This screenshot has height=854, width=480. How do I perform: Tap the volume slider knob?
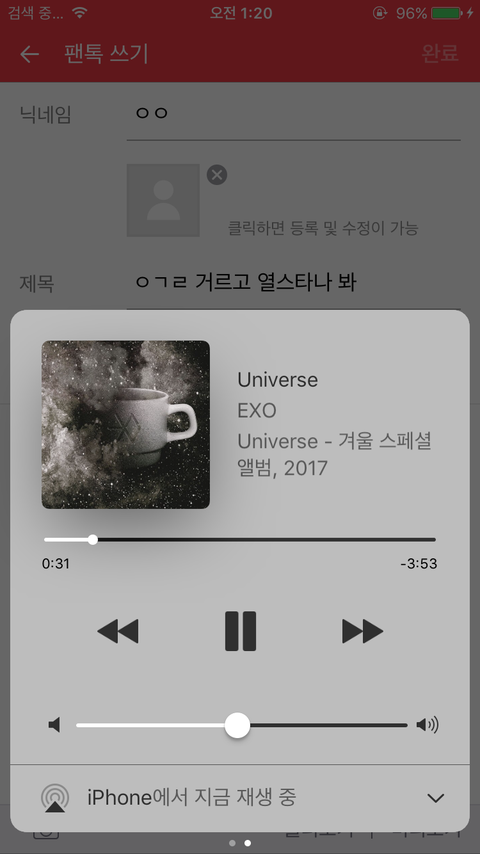(237, 725)
